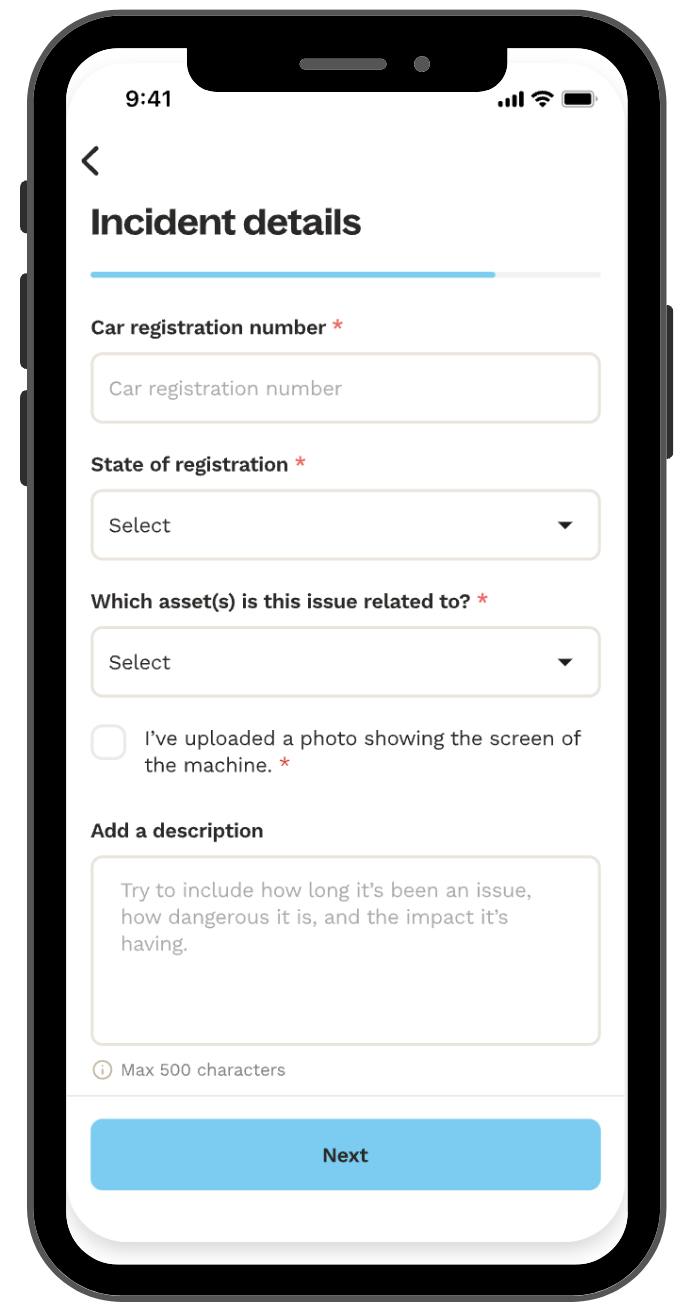Open the State of registration dropdown
684x1314 pixels.
[345, 525]
